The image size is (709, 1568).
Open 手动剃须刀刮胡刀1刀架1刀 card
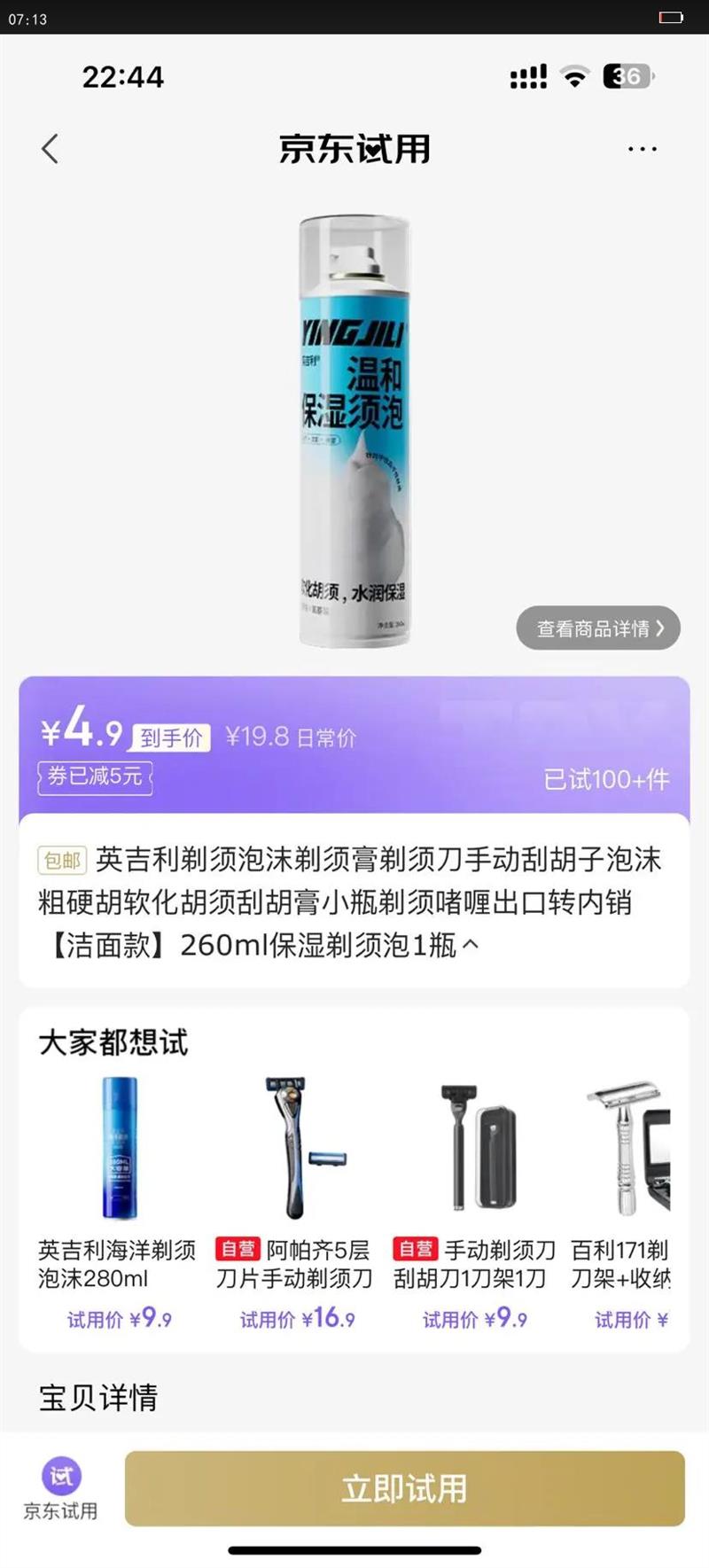coord(473,1202)
